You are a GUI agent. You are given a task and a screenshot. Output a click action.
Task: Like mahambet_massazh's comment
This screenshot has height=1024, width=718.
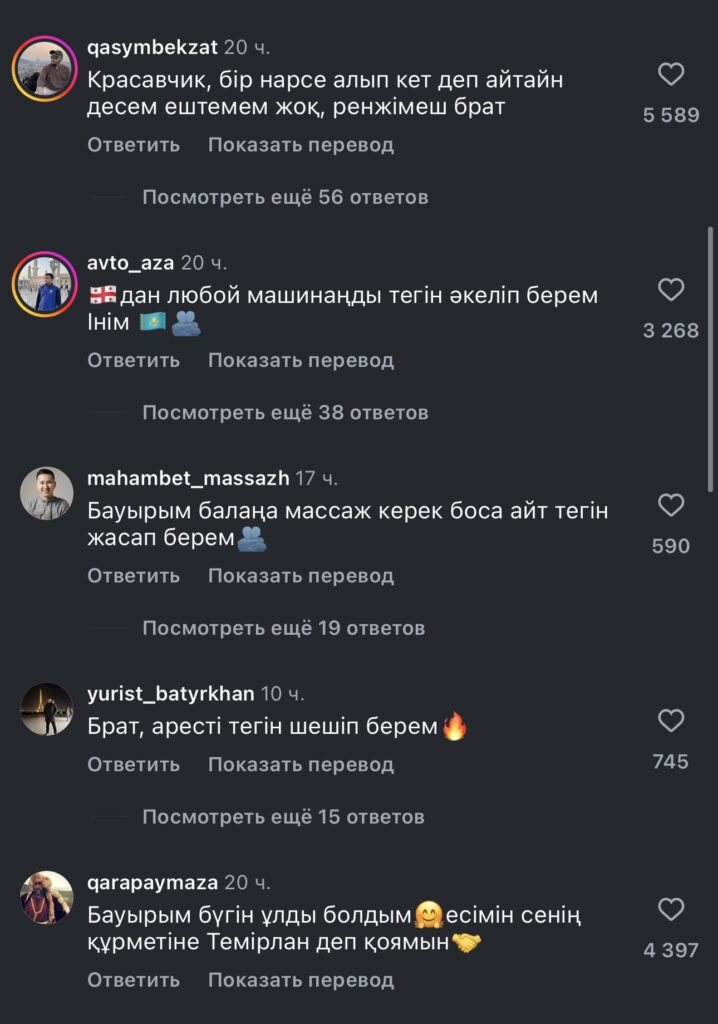tap(671, 506)
